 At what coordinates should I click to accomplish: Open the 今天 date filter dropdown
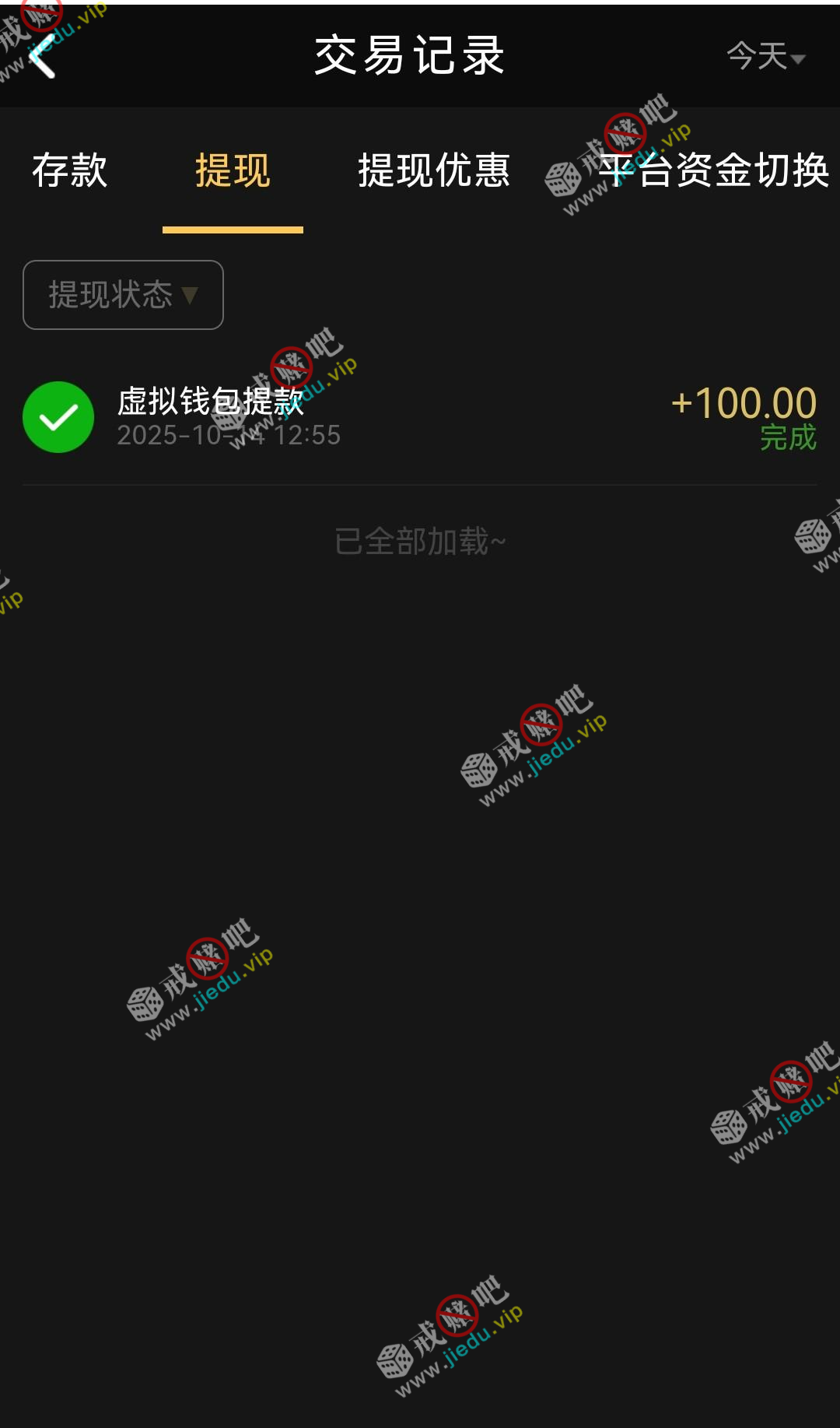(765, 57)
